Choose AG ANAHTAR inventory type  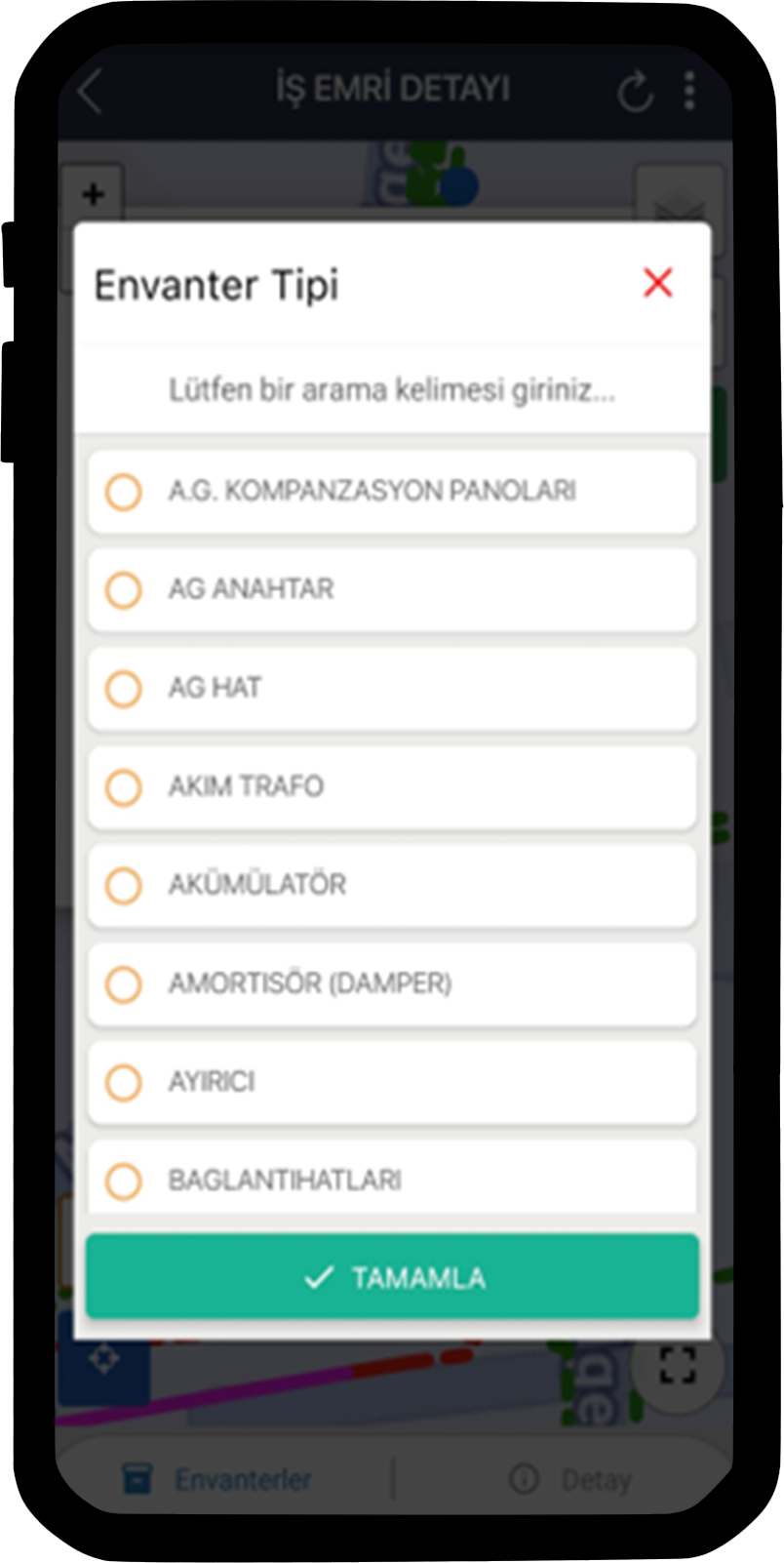pyautogui.click(x=392, y=589)
